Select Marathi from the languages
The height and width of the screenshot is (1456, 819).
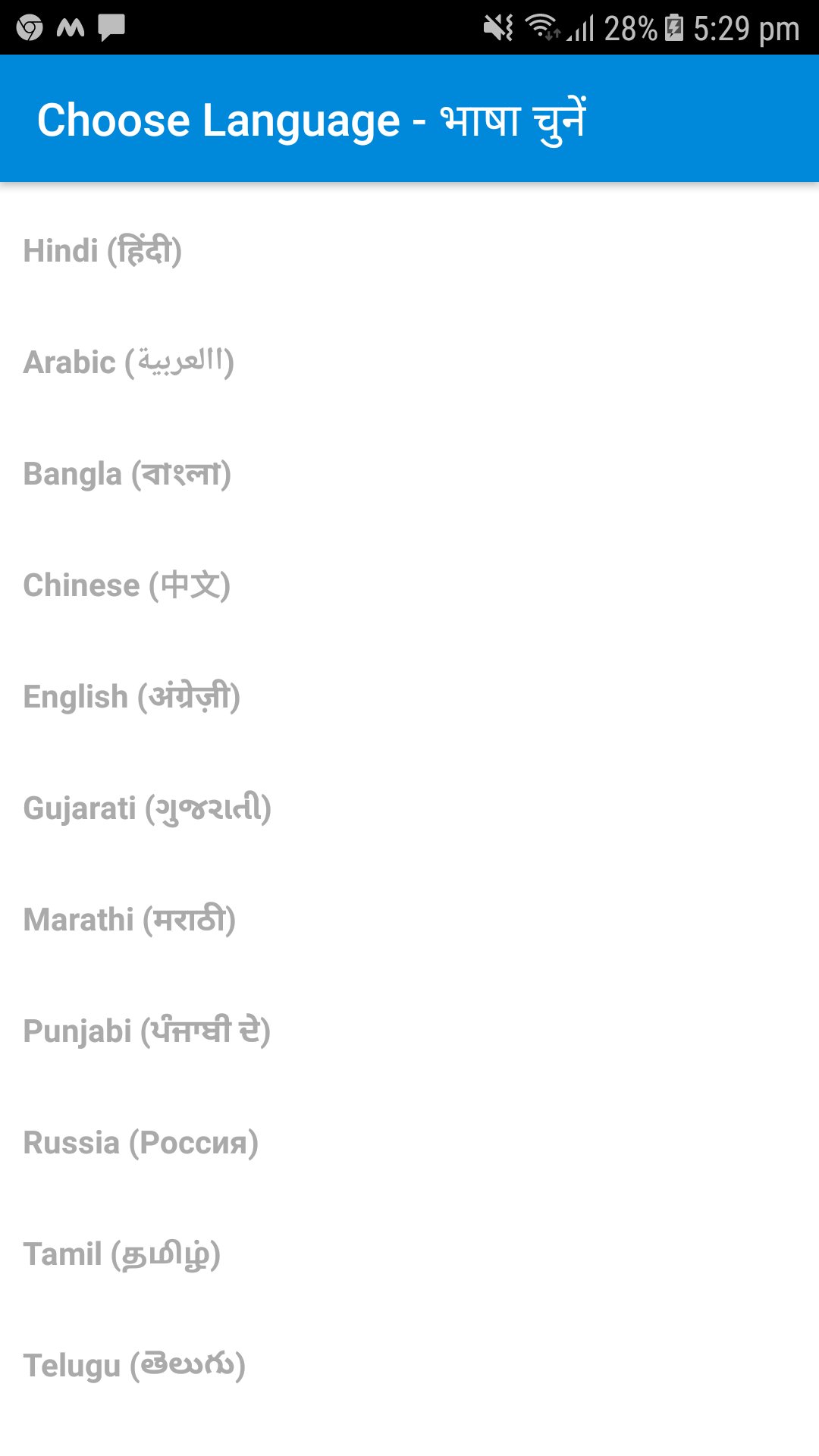[409, 920]
